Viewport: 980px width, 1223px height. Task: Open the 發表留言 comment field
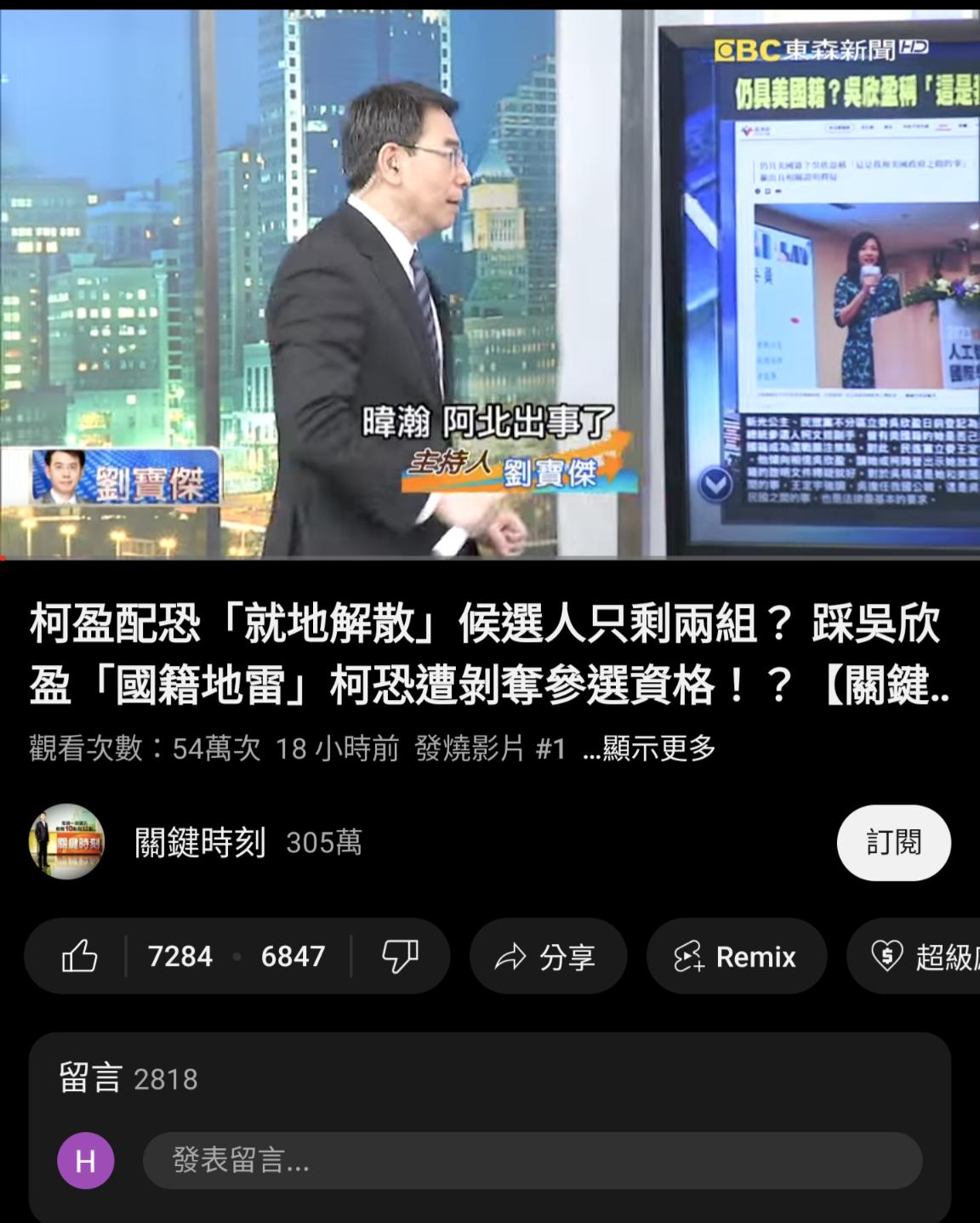(532, 1160)
